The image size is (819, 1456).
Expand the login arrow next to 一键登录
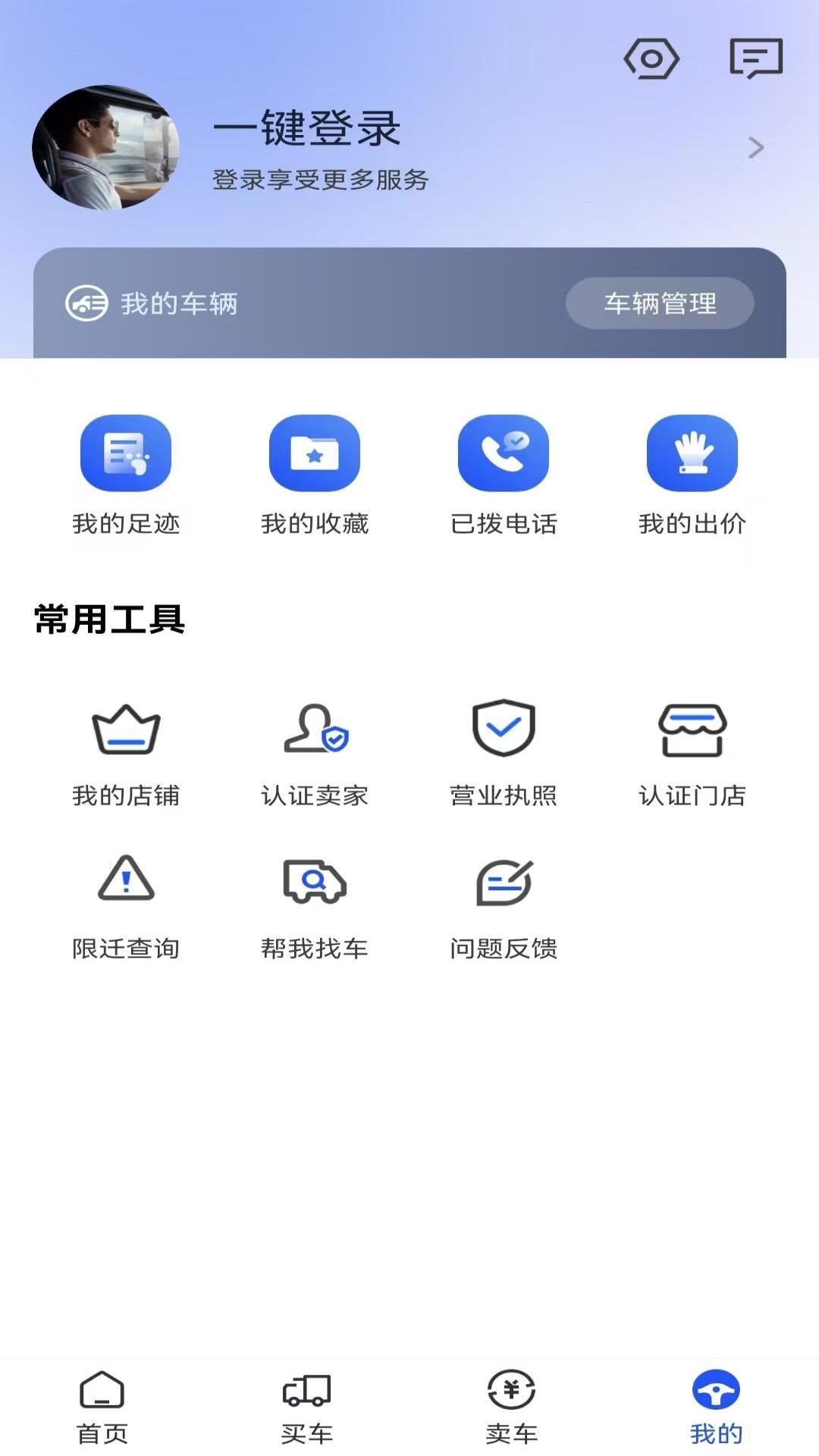(754, 148)
